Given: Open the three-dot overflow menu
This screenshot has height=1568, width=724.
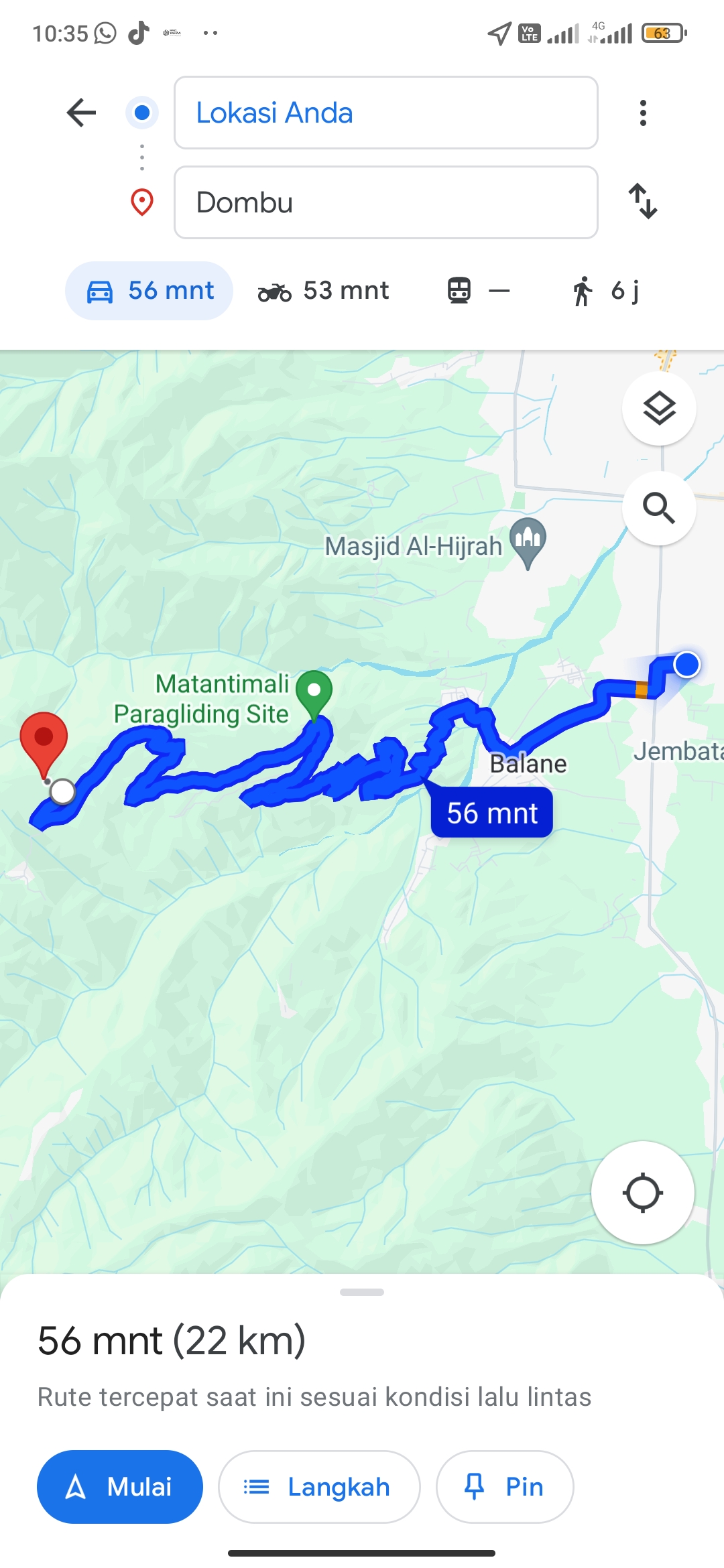Looking at the screenshot, I should tap(643, 113).
